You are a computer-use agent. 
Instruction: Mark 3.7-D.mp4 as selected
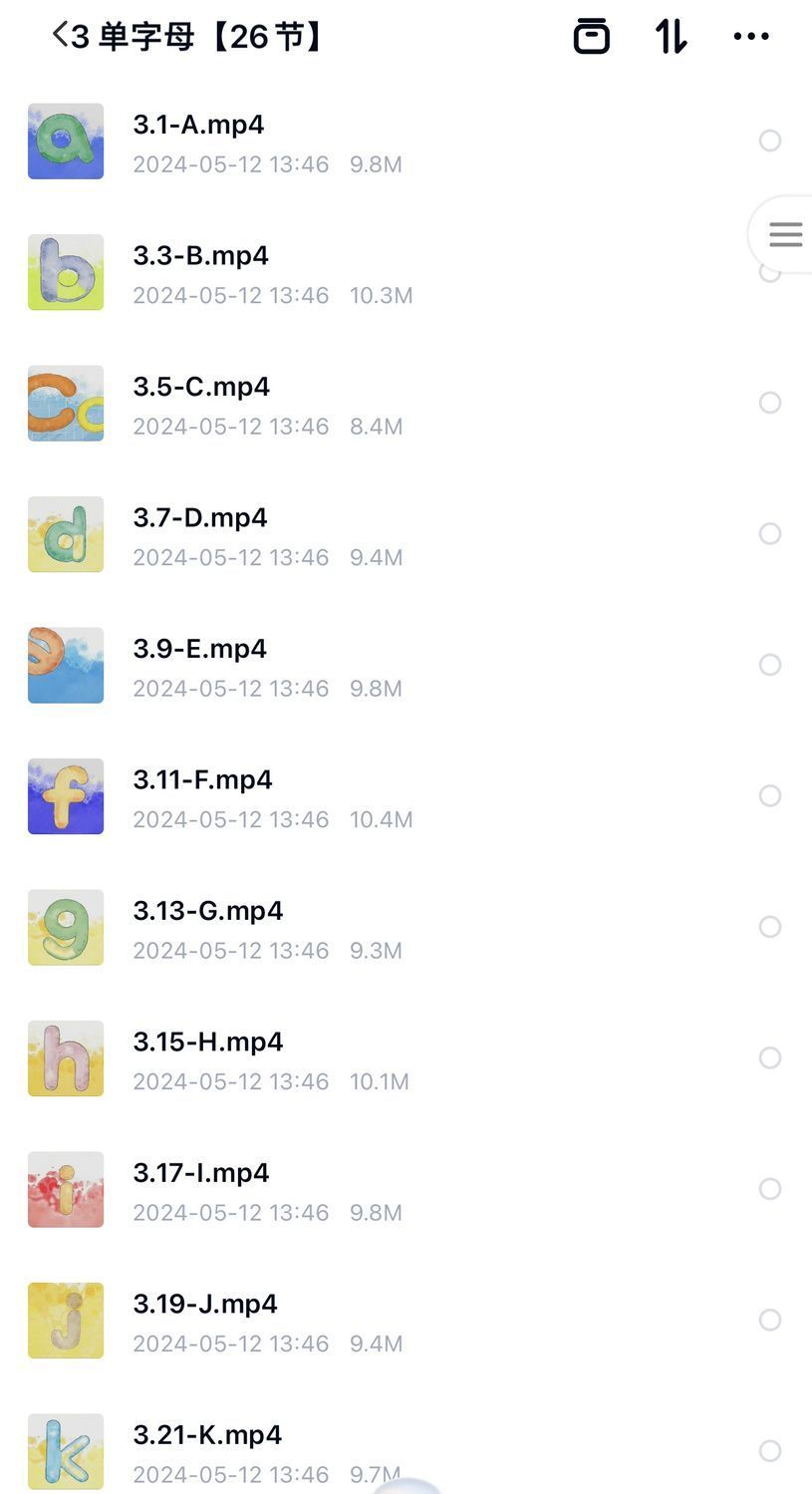(x=769, y=533)
